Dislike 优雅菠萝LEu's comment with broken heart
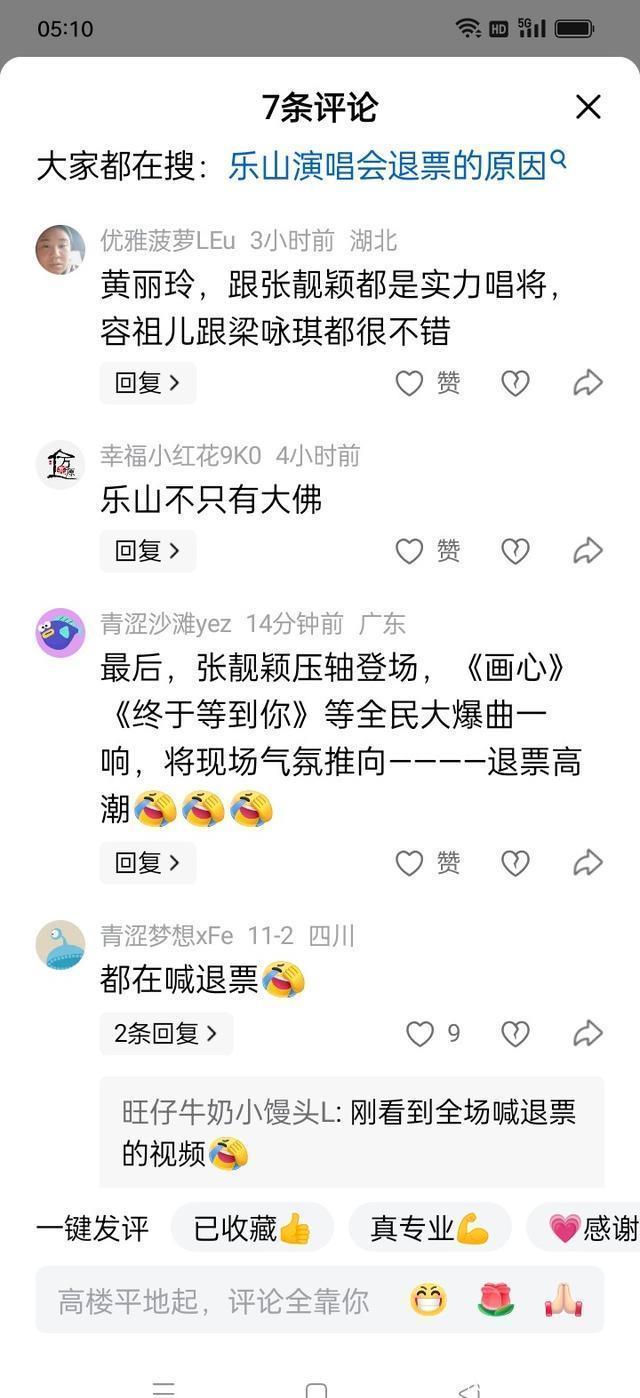The image size is (640, 1398). tap(515, 383)
